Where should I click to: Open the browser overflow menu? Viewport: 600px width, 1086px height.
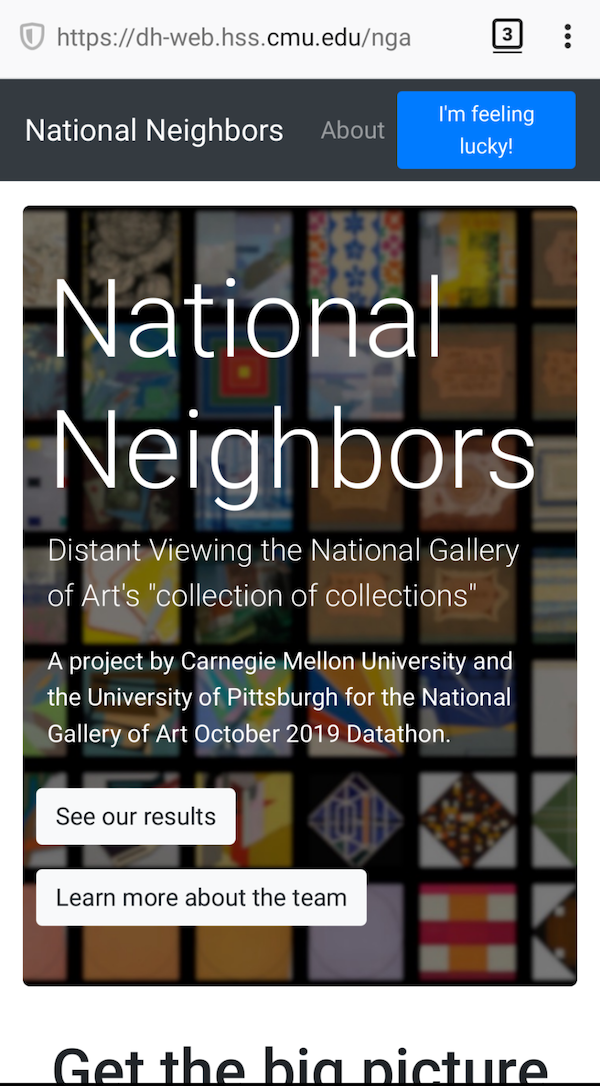click(x=567, y=36)
